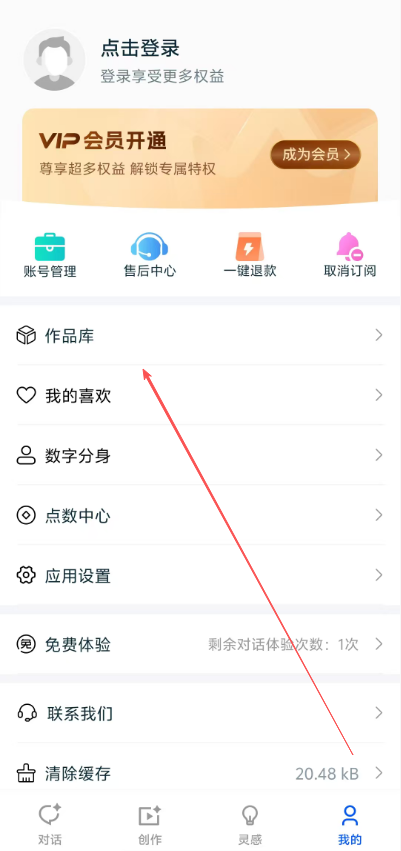Image resolution: width=401 pixels, height=851 pixels.
Task: Open 联系我们
Action: (200, 713)
